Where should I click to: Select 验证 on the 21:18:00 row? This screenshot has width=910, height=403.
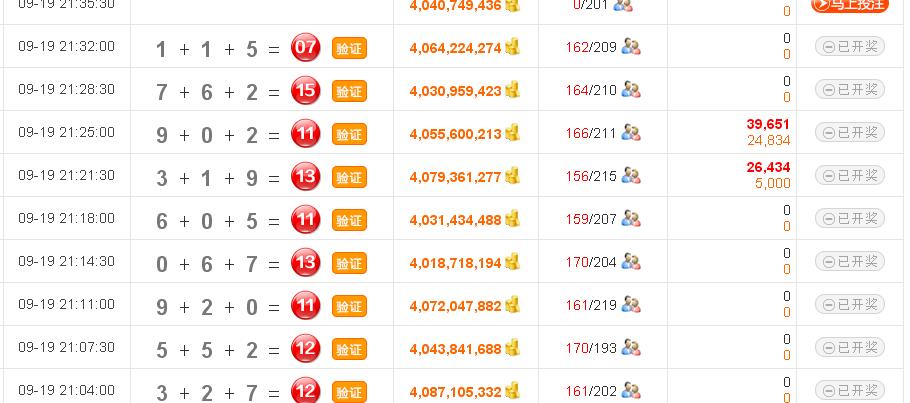[349, 220]
